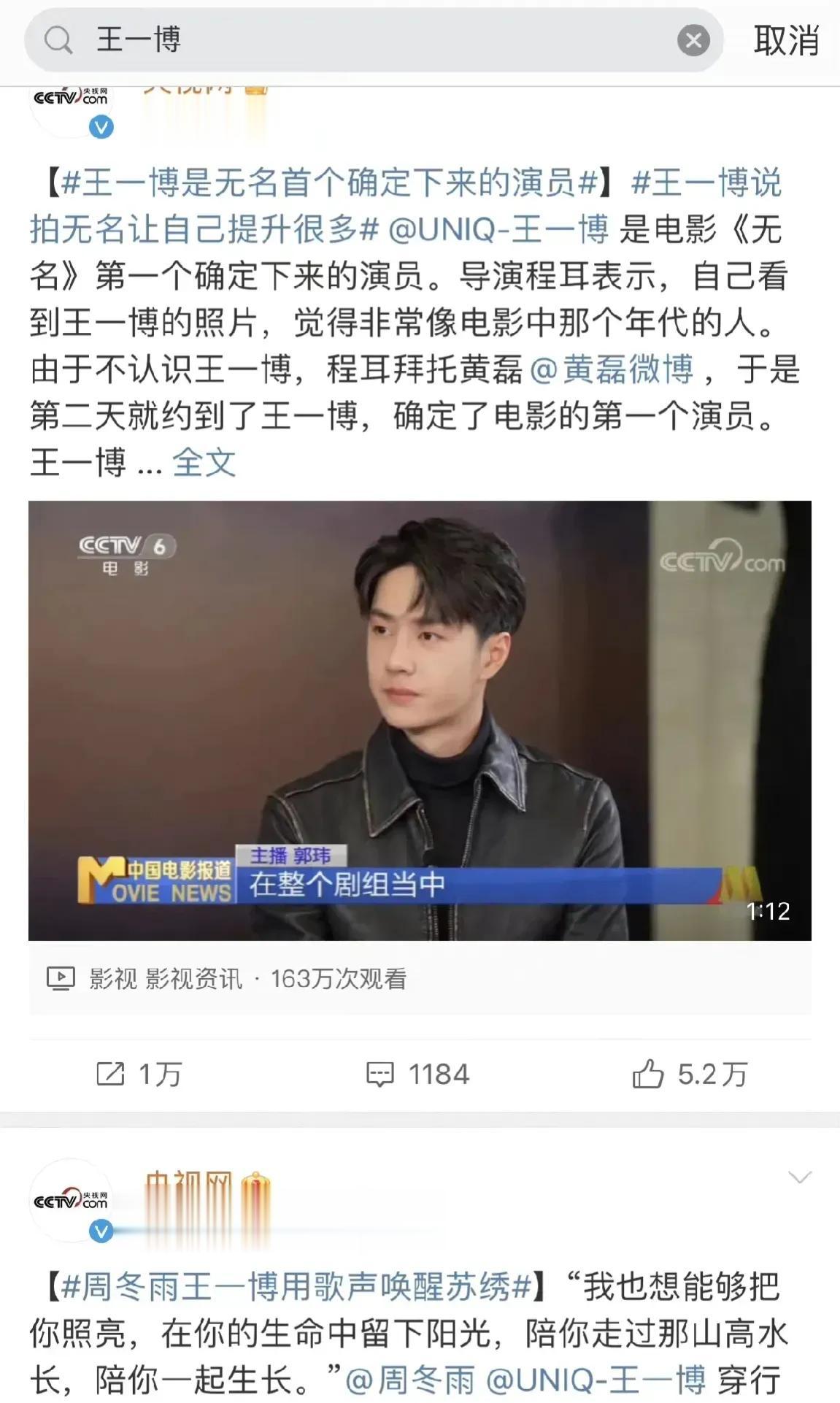
Task: Open hashtag #王一博是无名首个确定下来的演员#
Action: coord(328,183)
